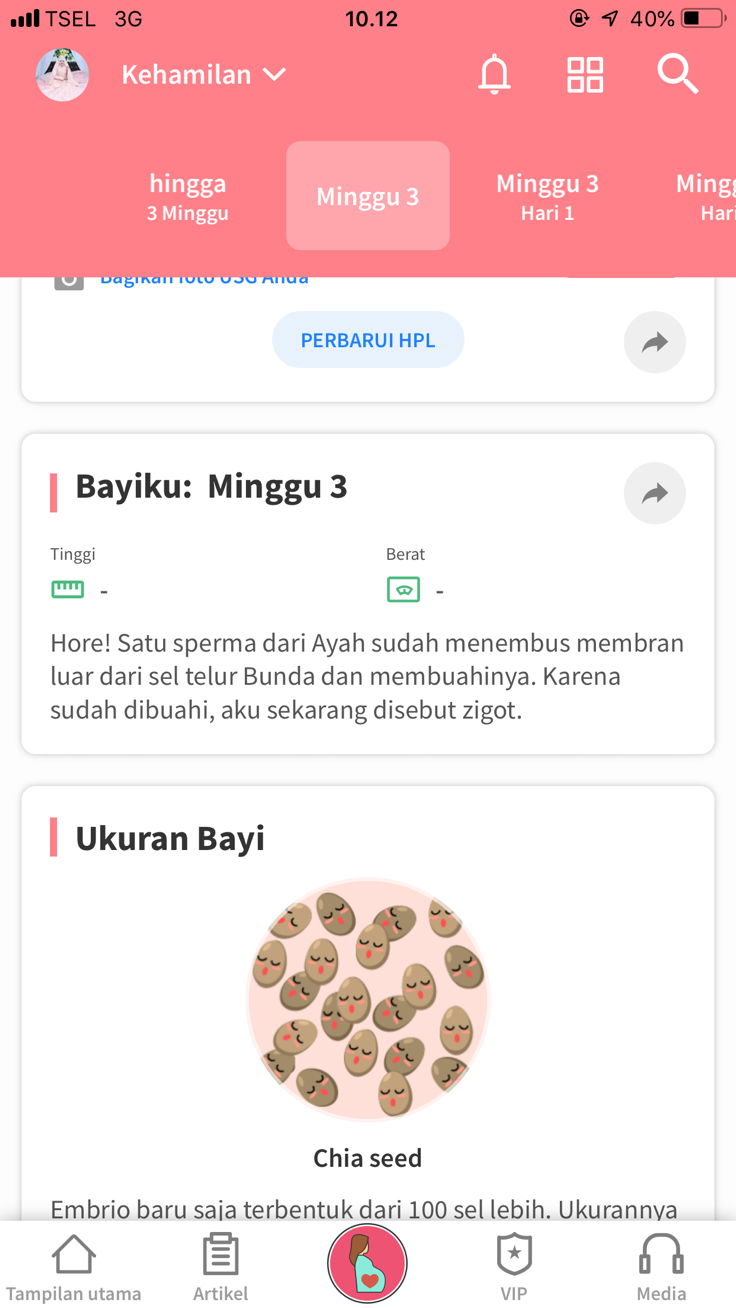Open the center pregnancy tracker button

368,1263
